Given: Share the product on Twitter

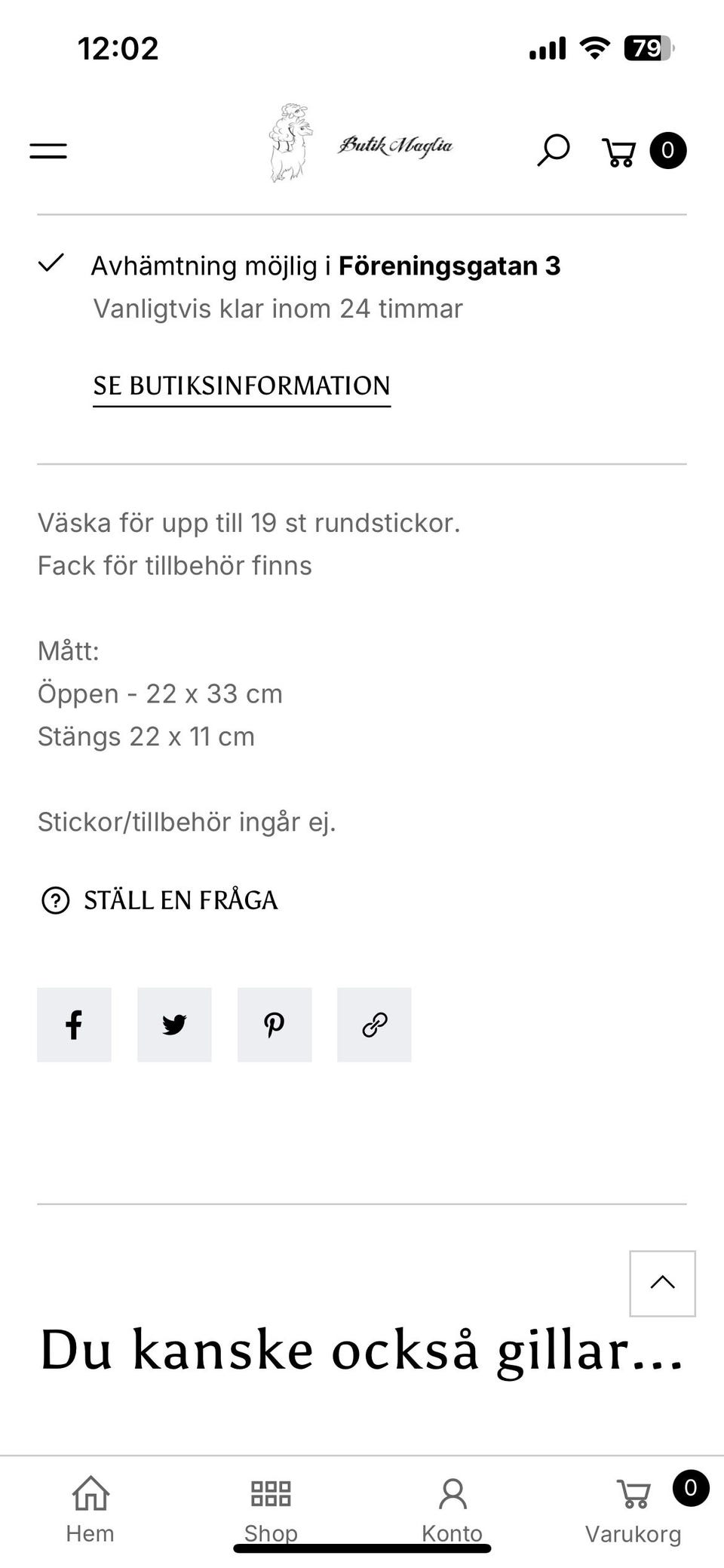Looking at the screenshot, I should (x=174, y=1024).
